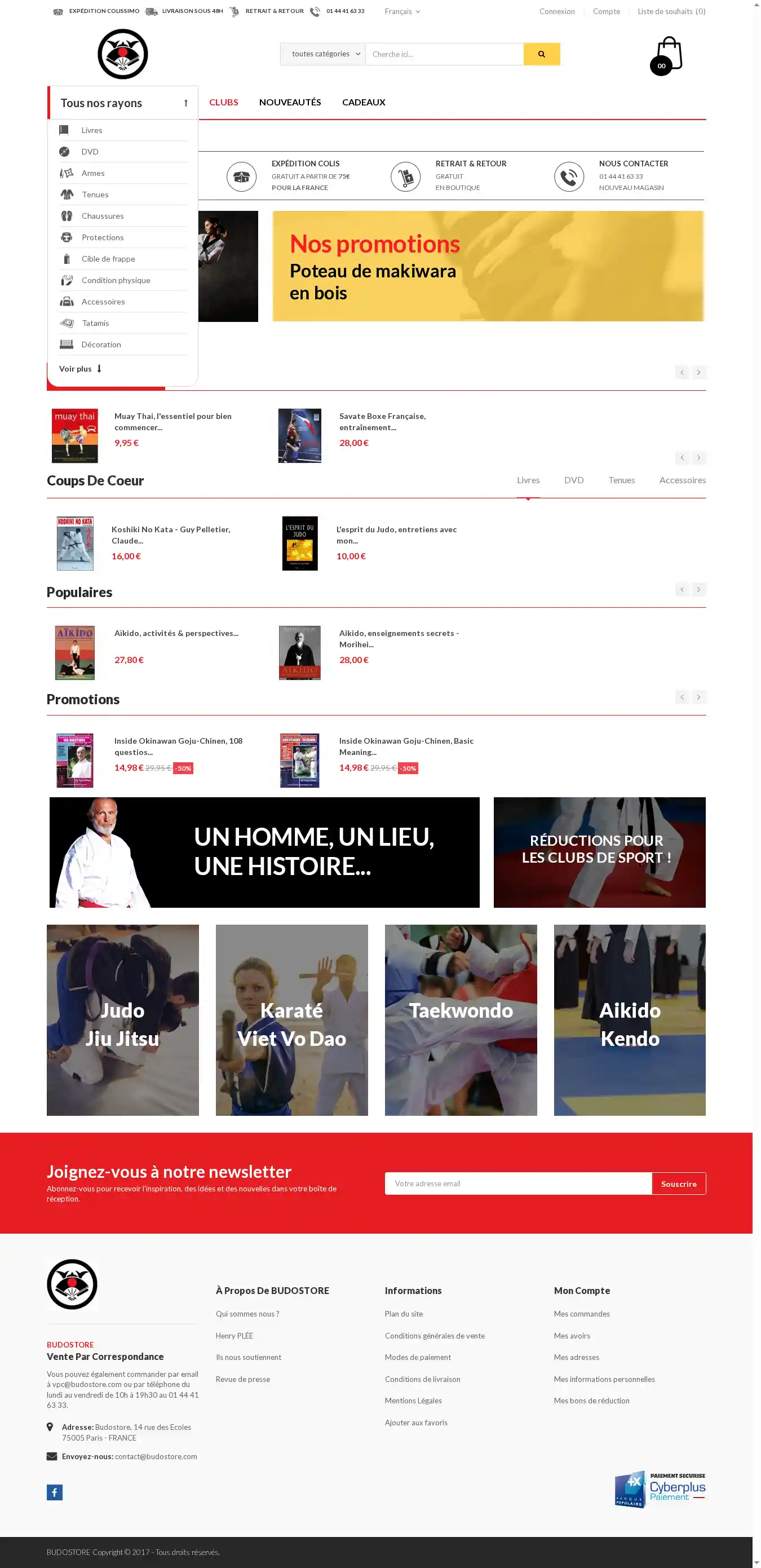
Task: Open the Connexion link
Action: coord(556,12)
